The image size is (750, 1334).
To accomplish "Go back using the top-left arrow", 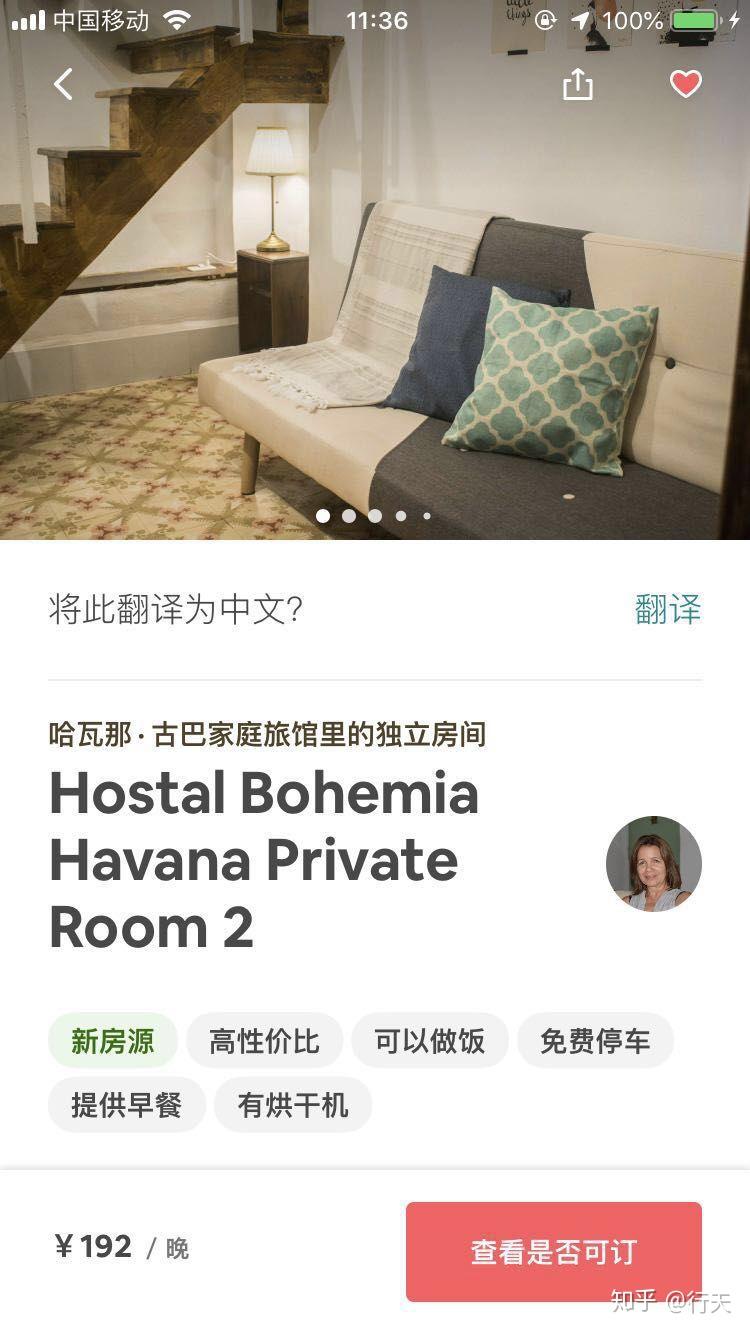I will click(63, 85).
